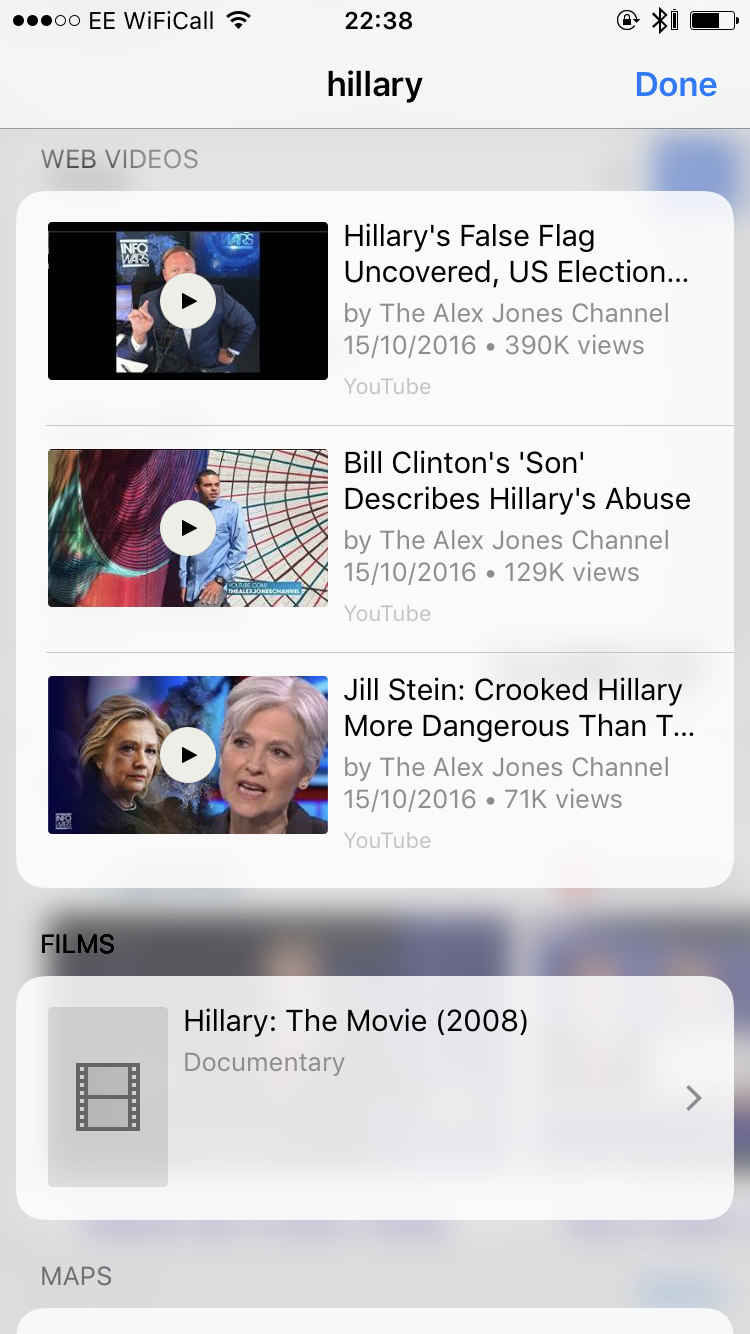The height and width of the screenshot is (1334, 750).
Task: Open Hillary's False Flag Uncovered video result
Action: click(375, 311)
